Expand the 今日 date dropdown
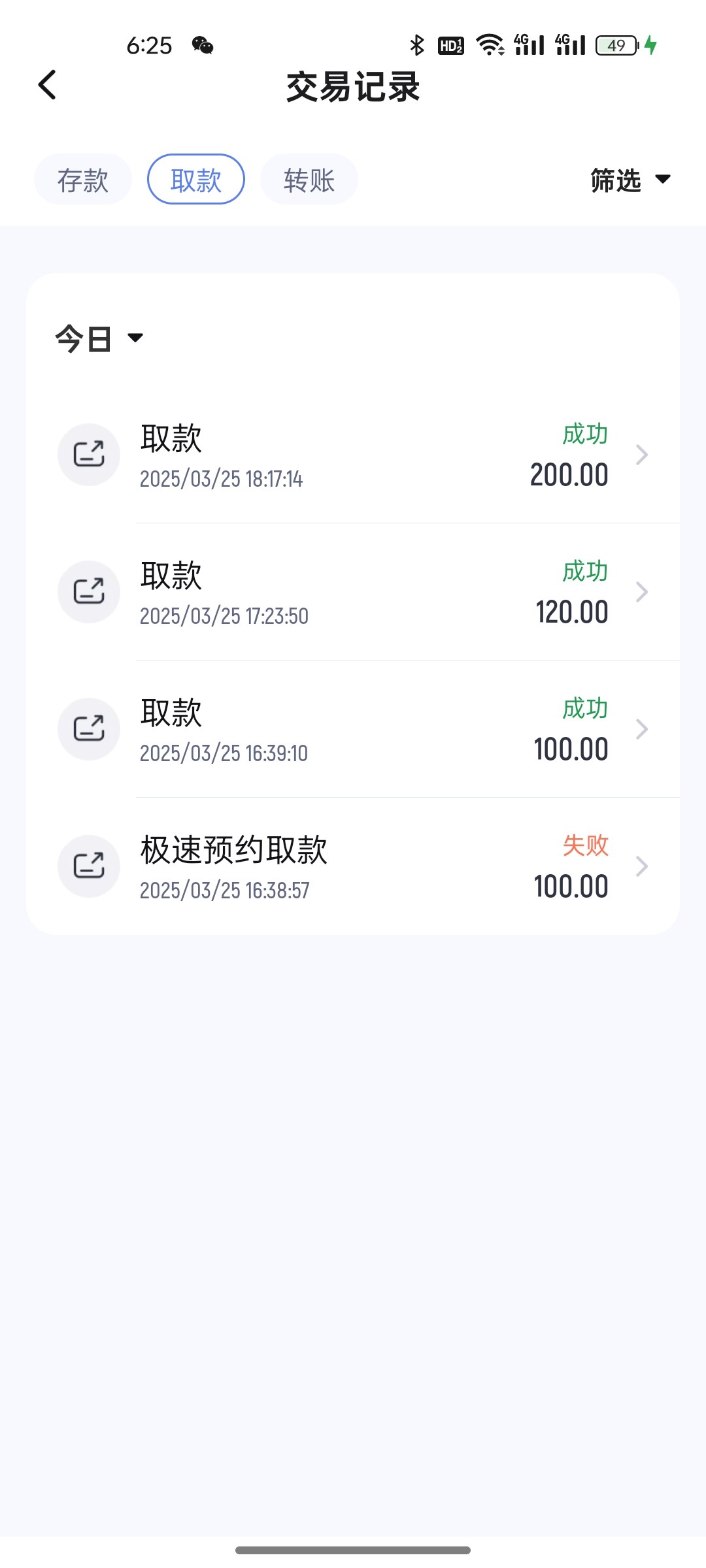The width and height of the screenshot is (706, 1568). 99,338
